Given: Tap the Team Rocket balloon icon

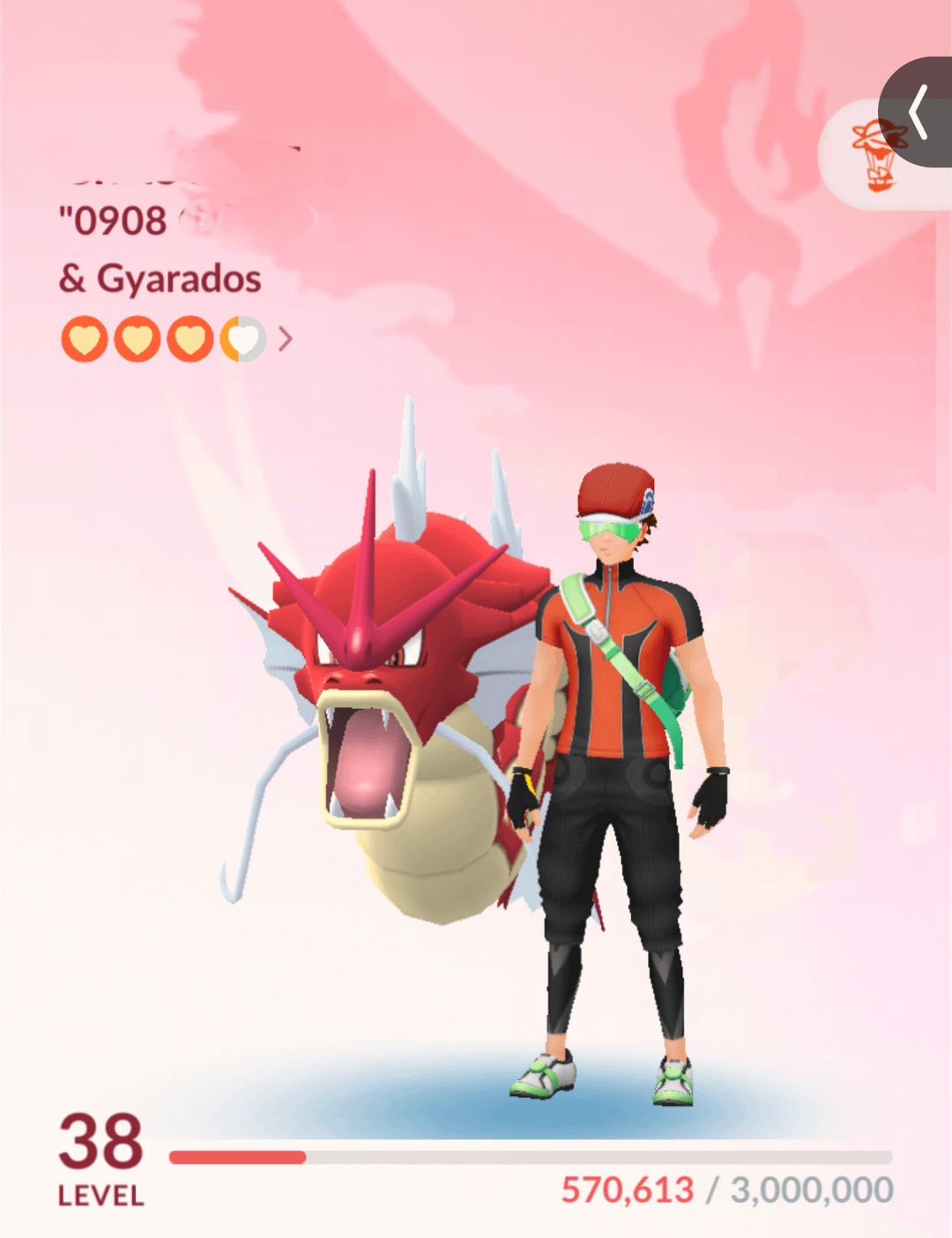Looking at the screenshot, I should tap(875, 156).
